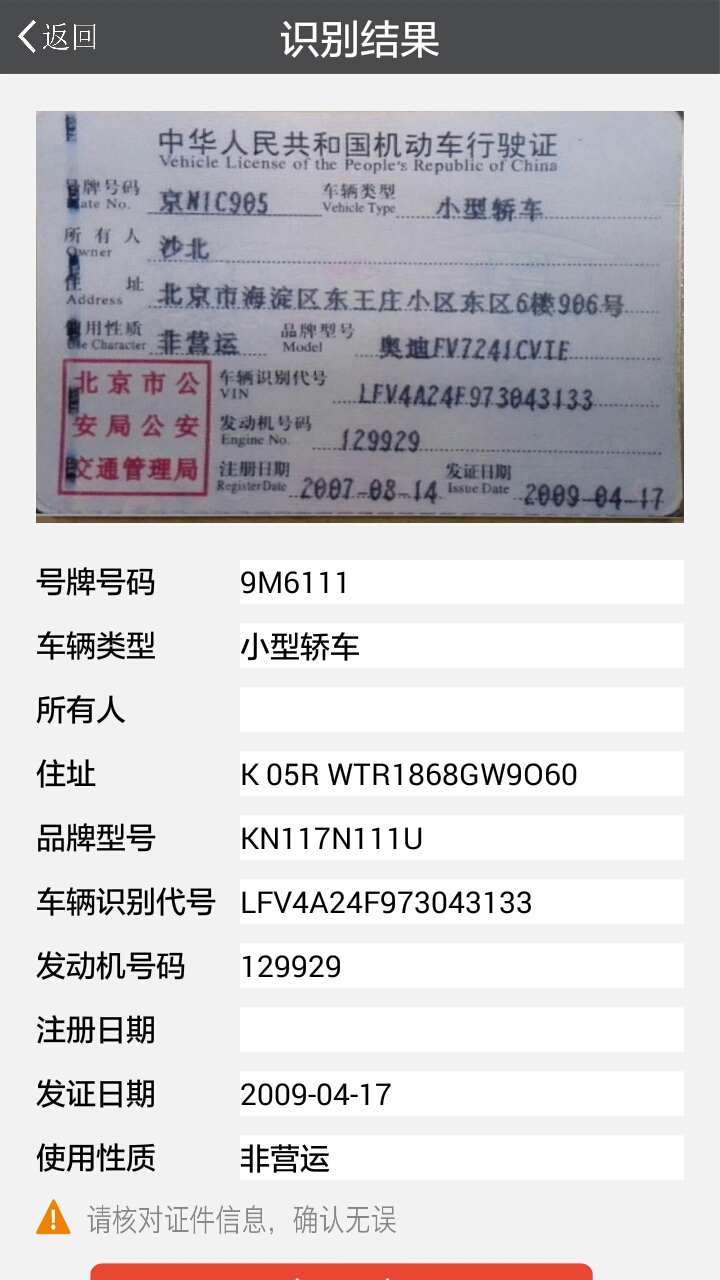720x1280 pixels.
Task: Go back using 返回
Action: pos(58,37)
